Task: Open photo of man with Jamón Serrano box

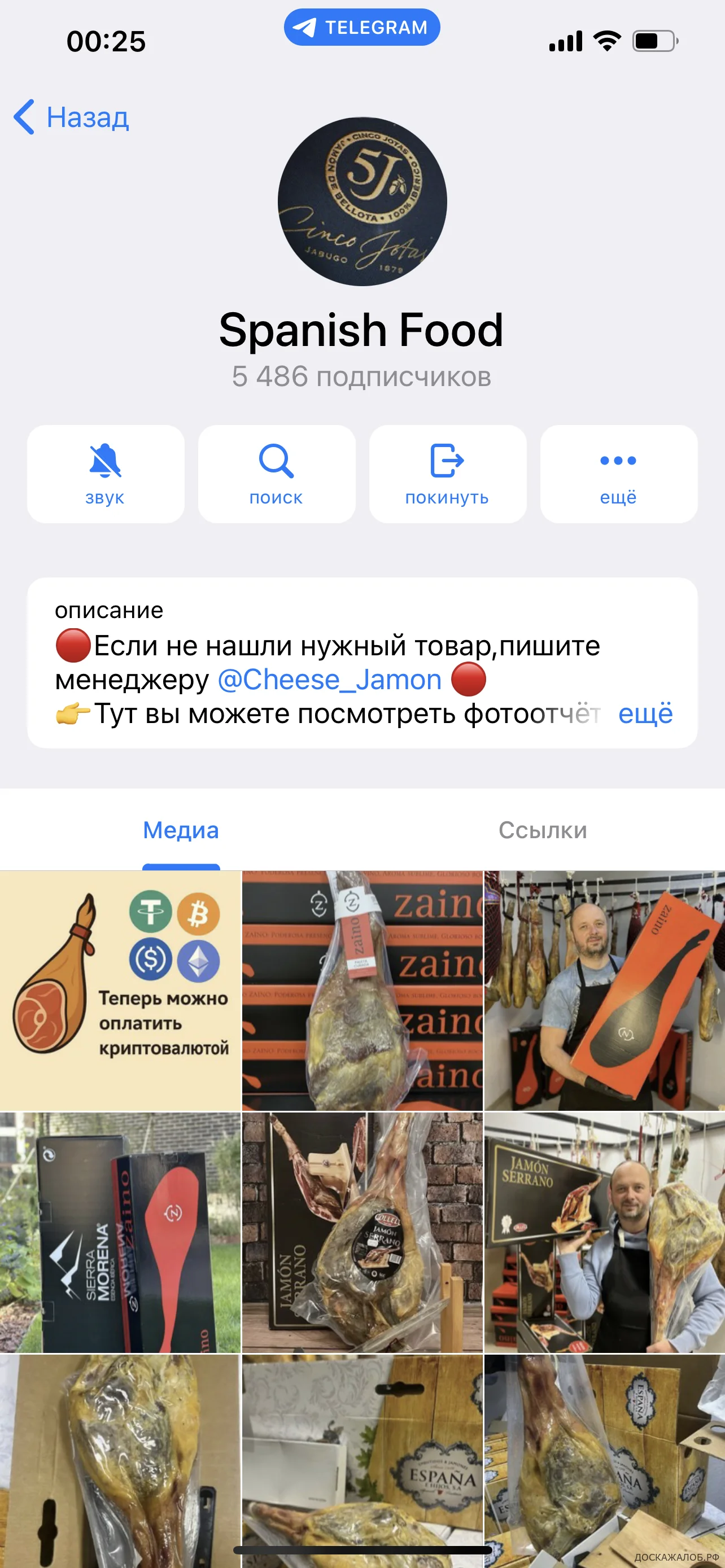Action: [x=604, y=1233]
